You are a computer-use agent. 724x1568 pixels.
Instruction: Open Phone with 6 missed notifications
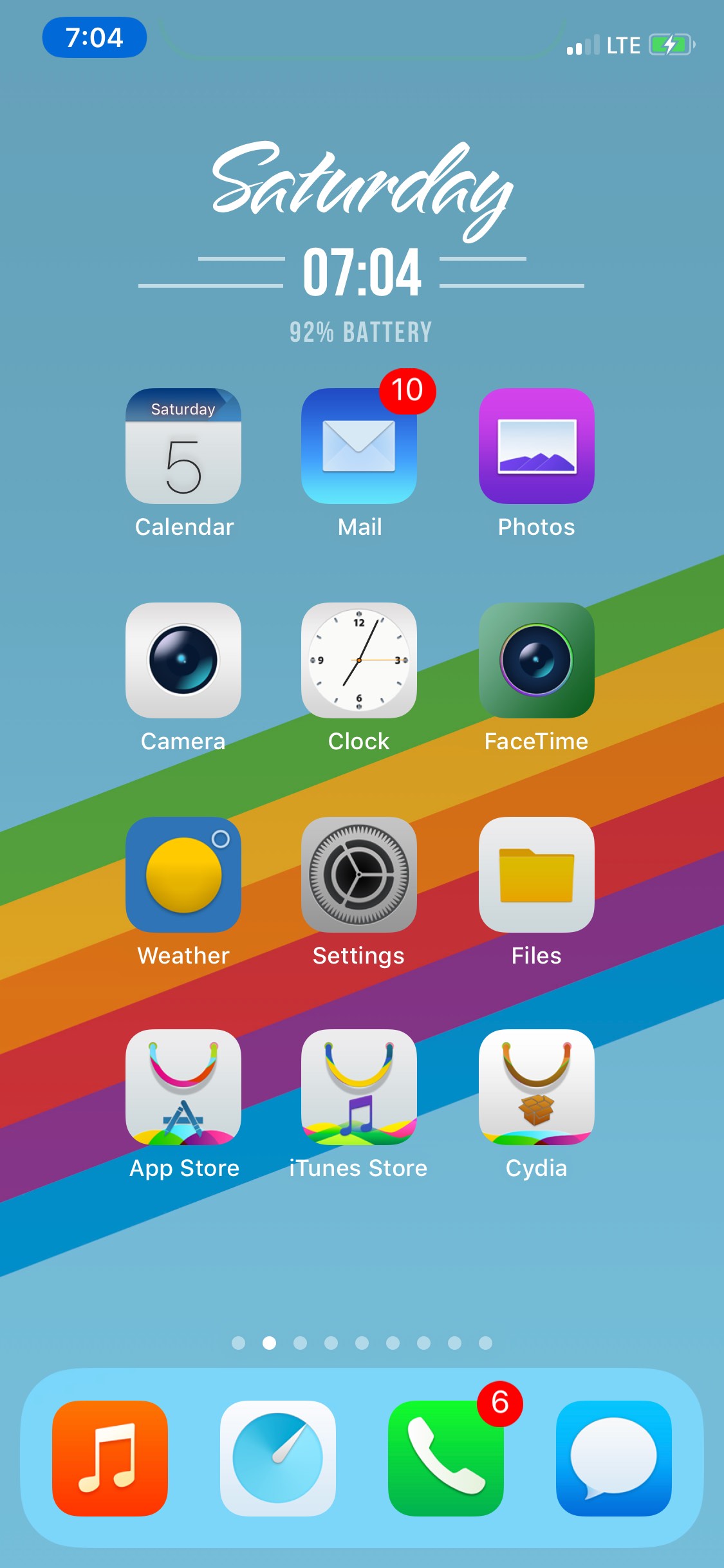pos(446,1459)
